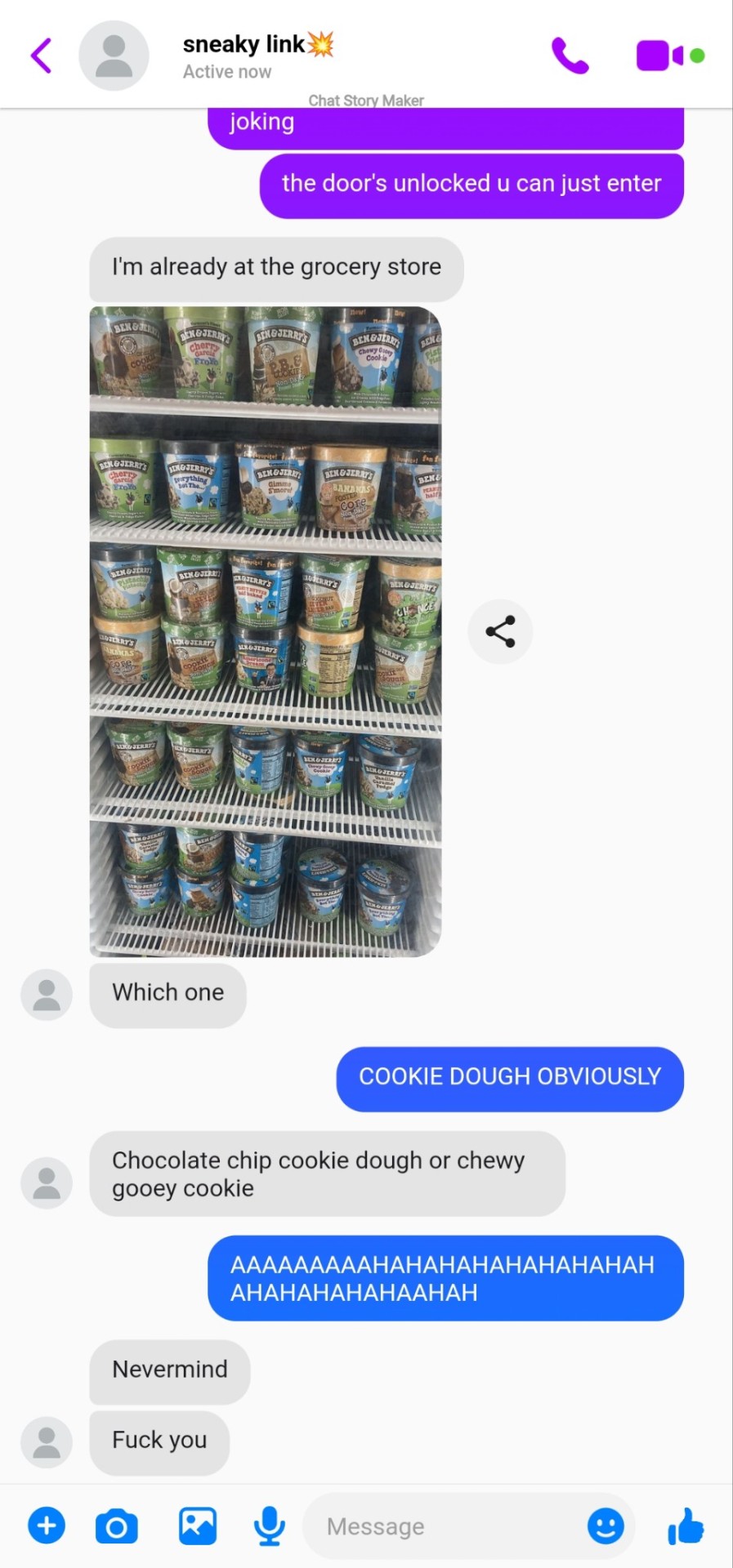Open more options with the plus icon
Viewport: 733px width, 1568px height.
[x=47, y=1526]
